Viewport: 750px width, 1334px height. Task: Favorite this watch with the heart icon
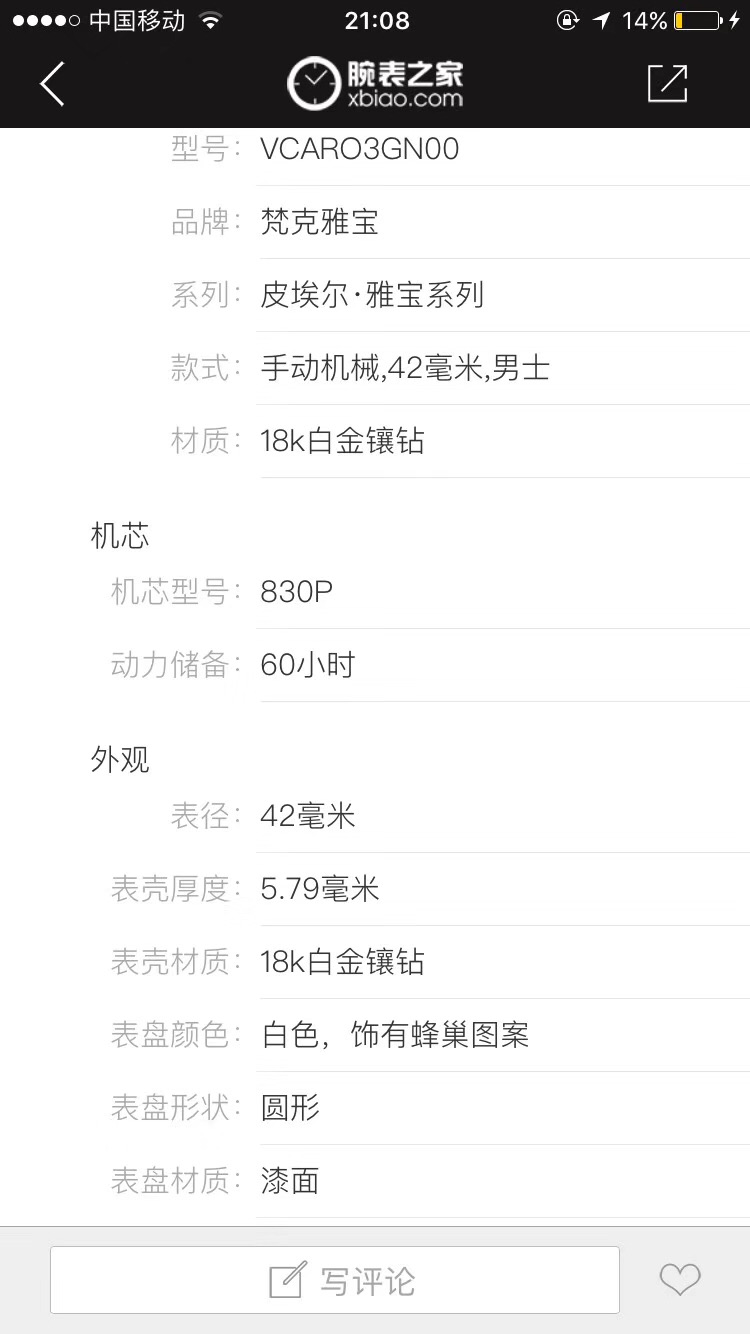click(680, 1279)
